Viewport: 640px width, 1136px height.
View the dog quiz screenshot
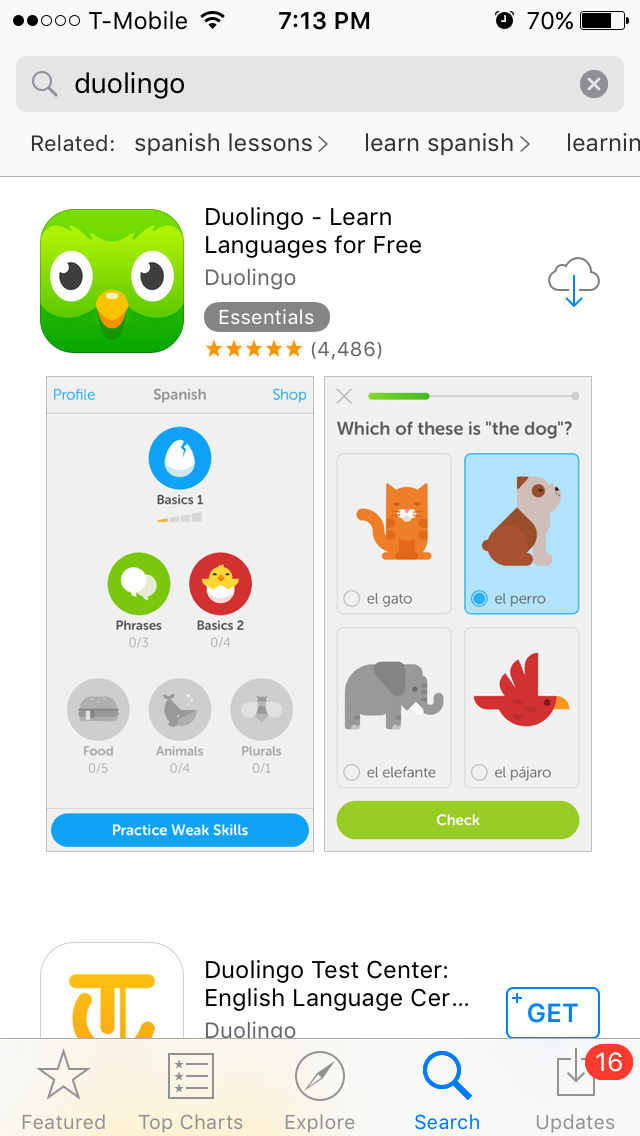pos(458,613)
